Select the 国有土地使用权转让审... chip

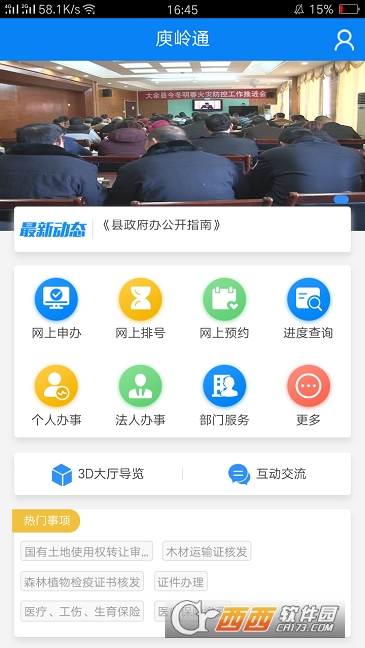(87, 551)
